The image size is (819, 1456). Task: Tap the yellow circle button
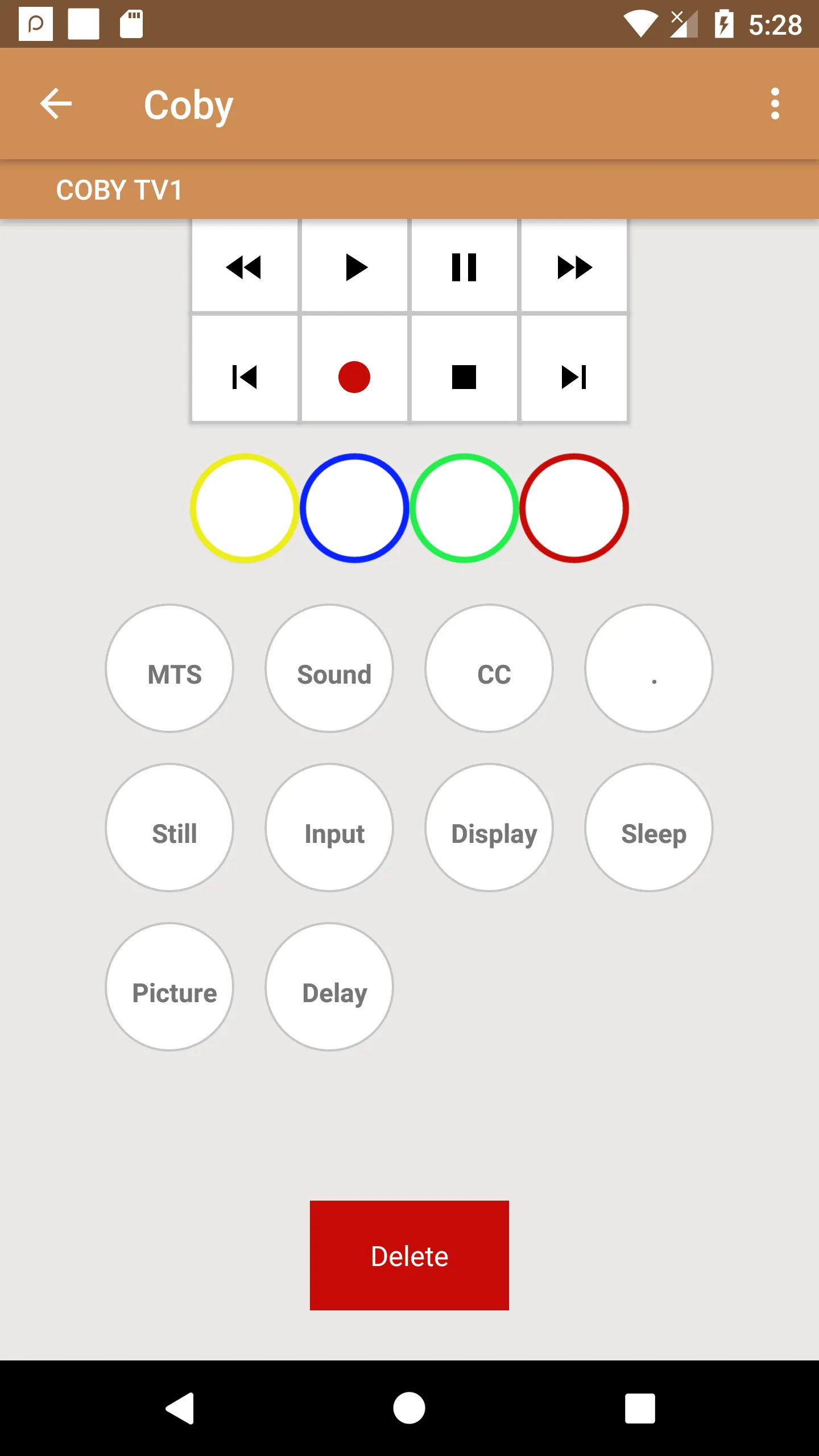(245, 508)
